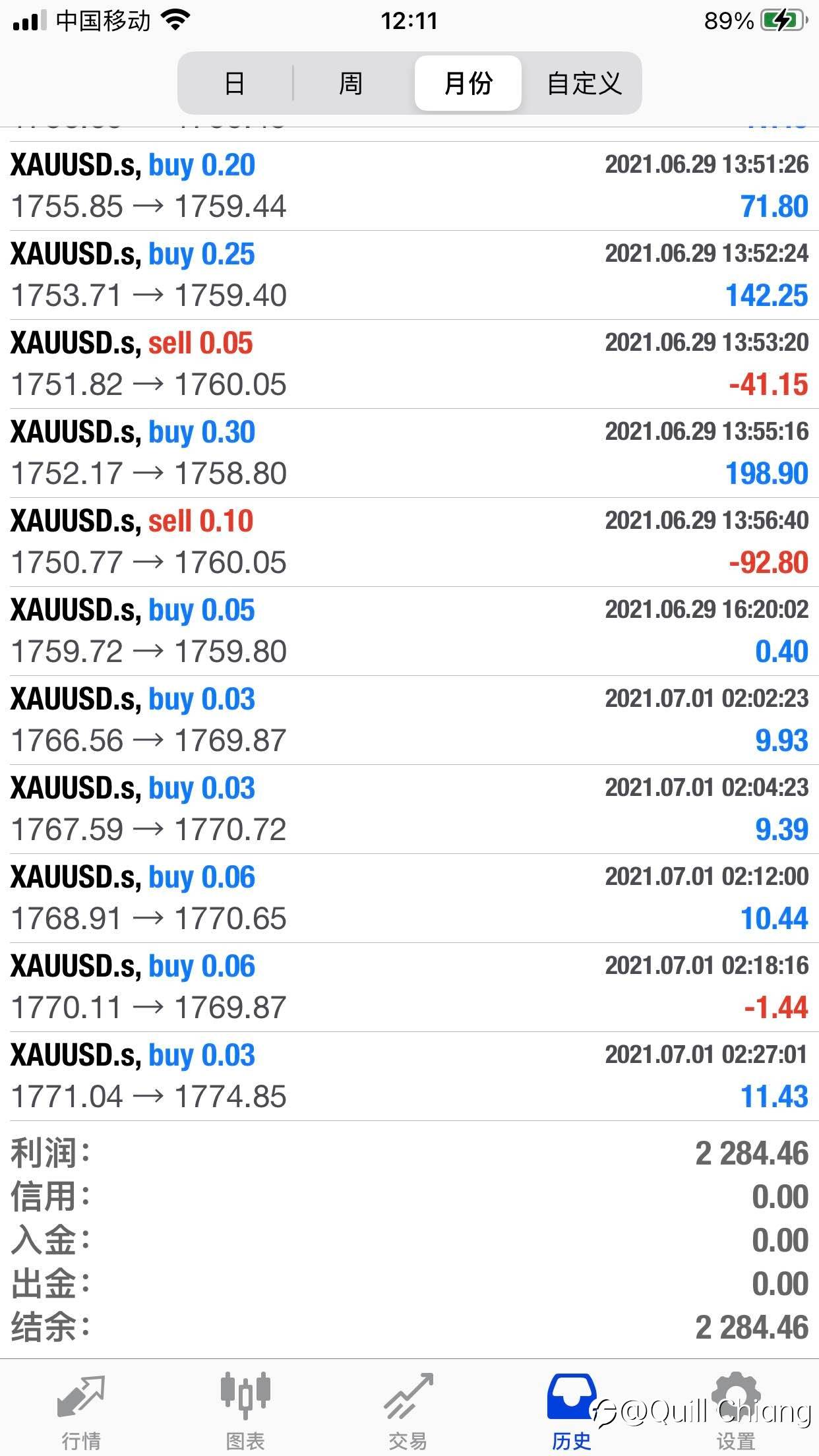Select the 月份 (month) segment
The image size is (819, 1456).
[x=468, y=84]
